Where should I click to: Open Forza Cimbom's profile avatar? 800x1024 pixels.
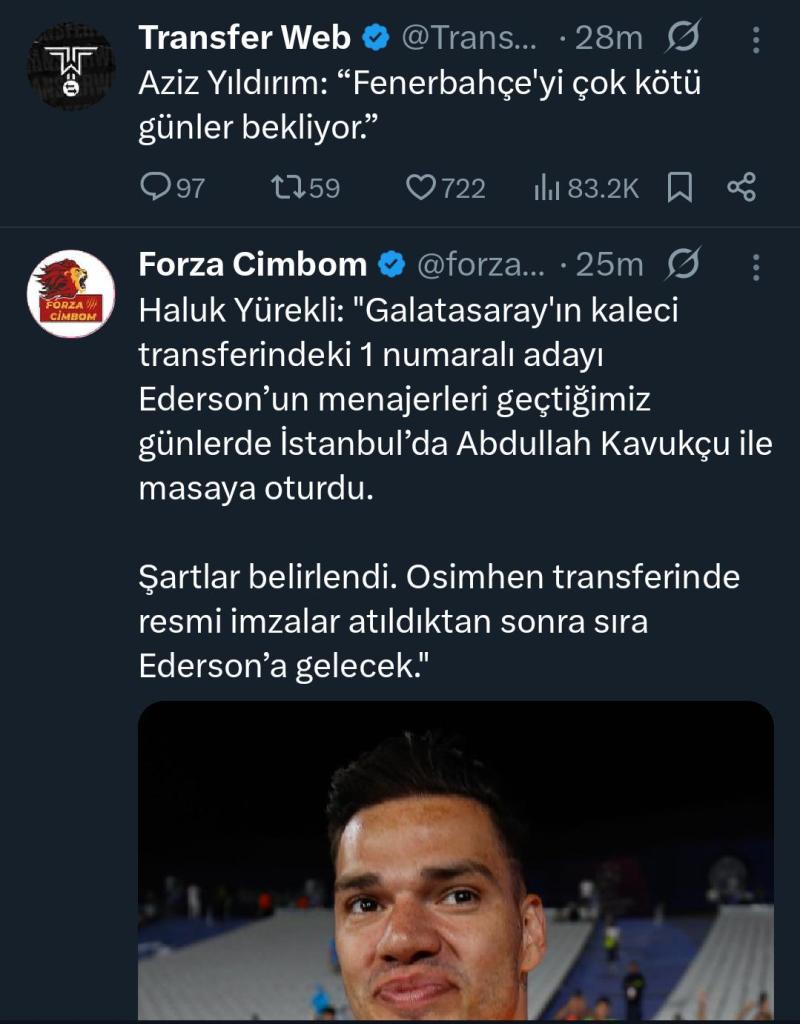click(71, 293)
